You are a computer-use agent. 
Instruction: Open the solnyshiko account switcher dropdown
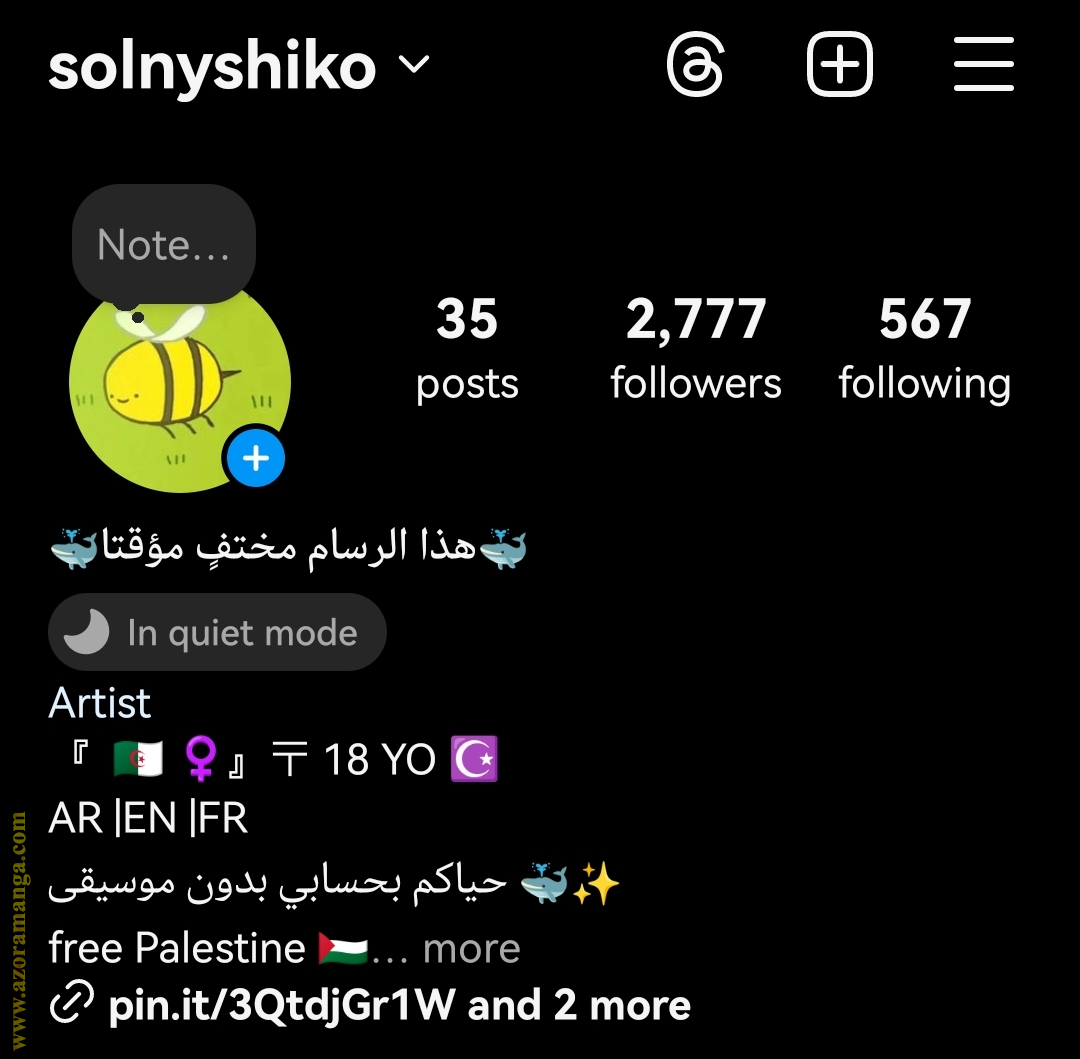[413, 66]
